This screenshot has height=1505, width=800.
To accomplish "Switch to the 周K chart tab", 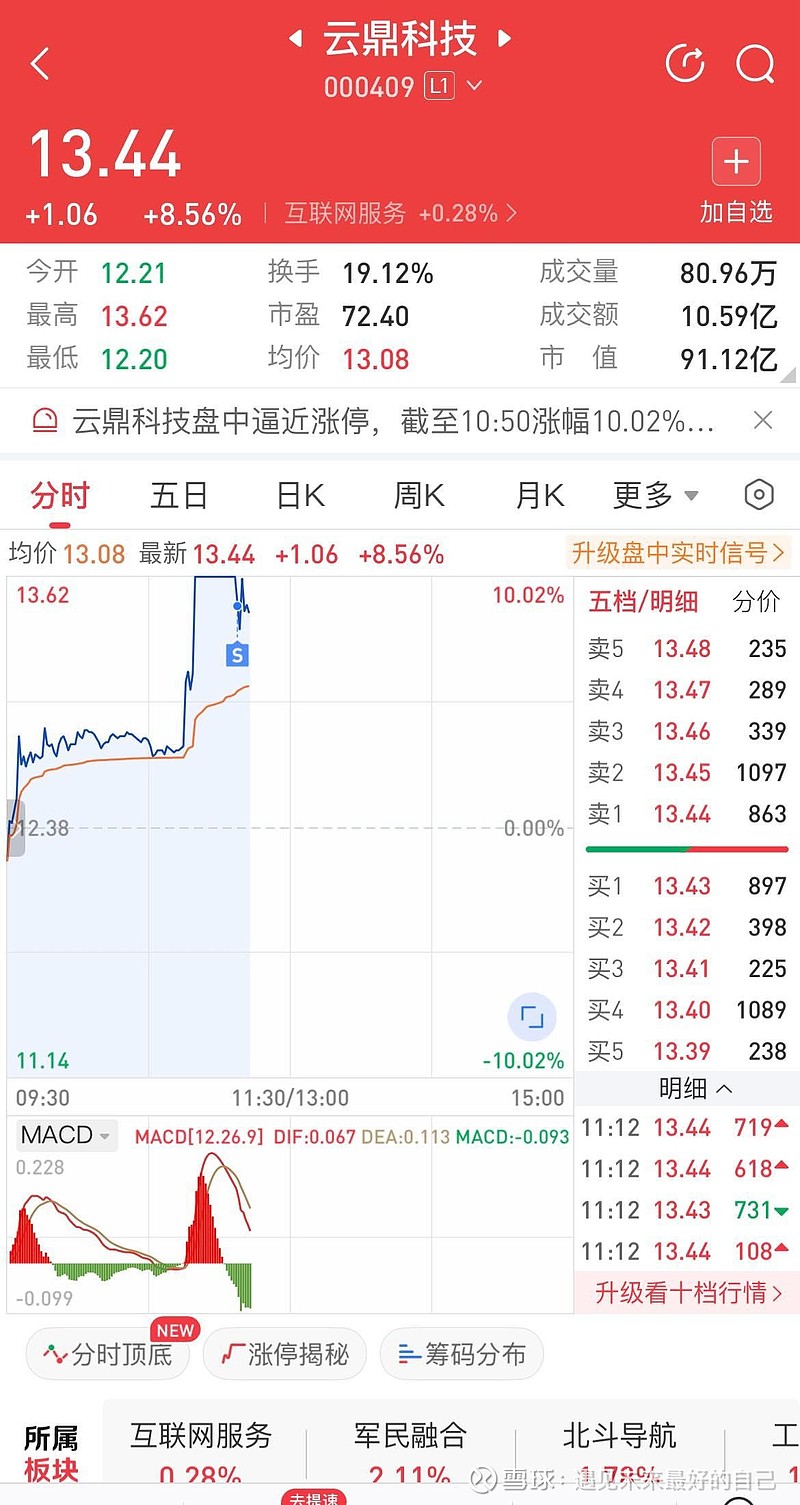I will click(419, 495).
